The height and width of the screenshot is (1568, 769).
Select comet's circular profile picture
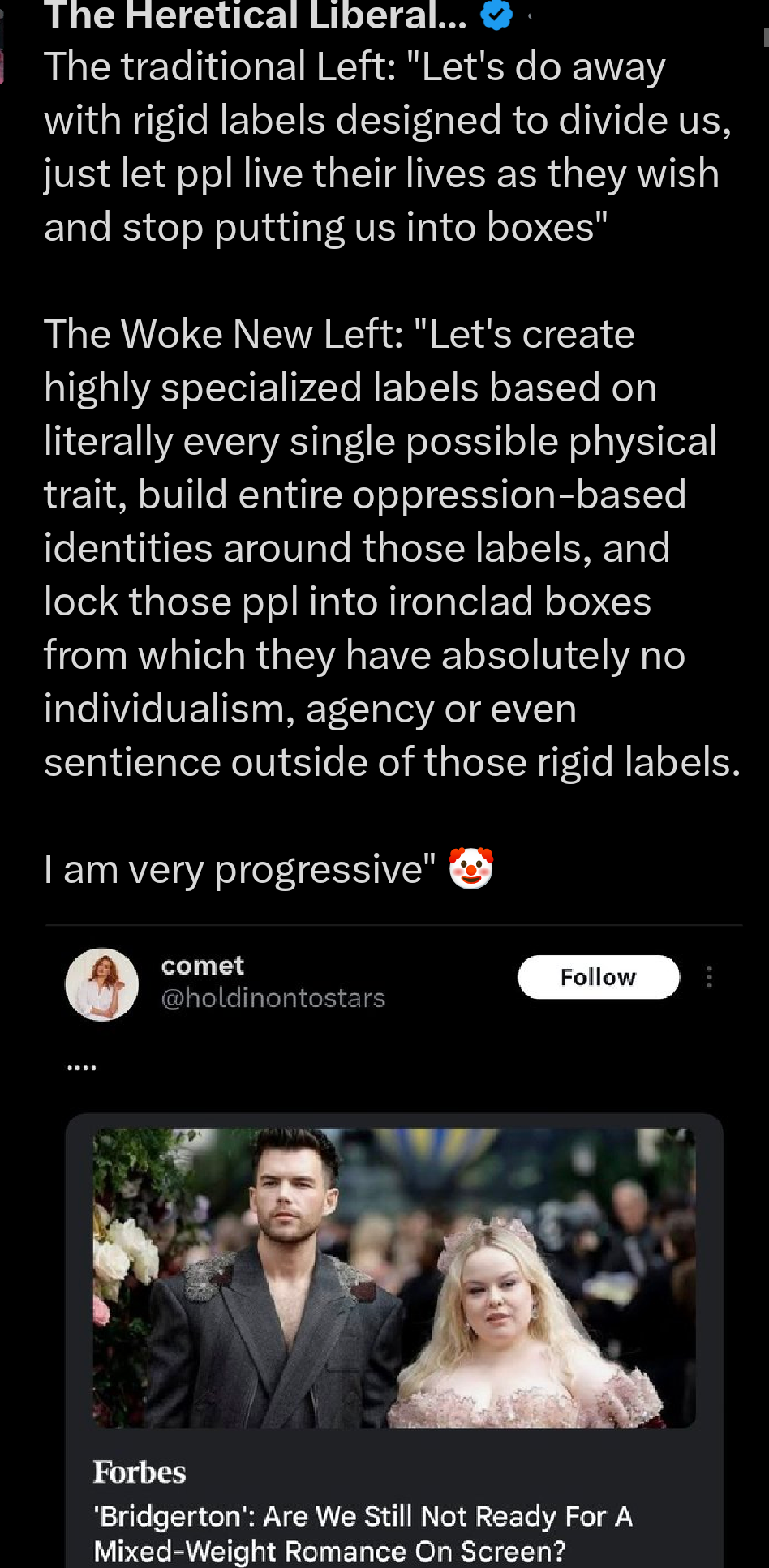tap(101, 984)
